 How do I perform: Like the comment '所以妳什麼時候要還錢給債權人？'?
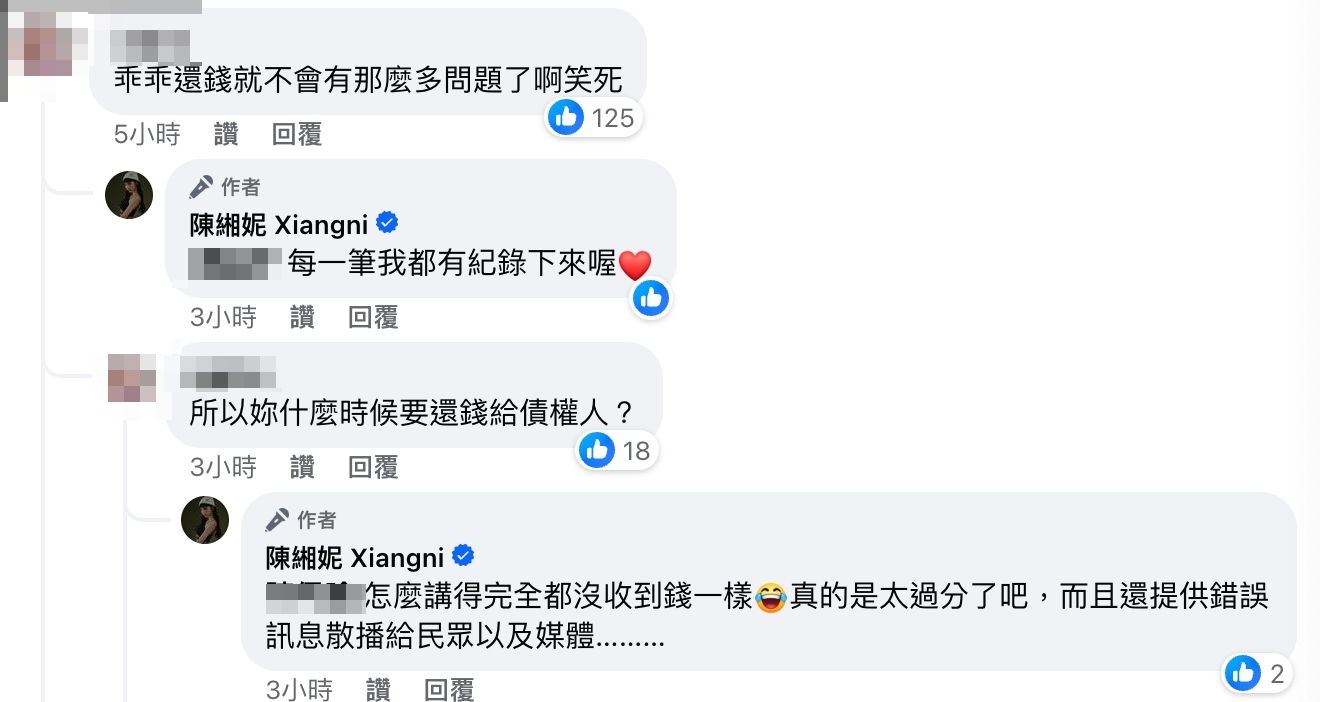click(302, 466)
